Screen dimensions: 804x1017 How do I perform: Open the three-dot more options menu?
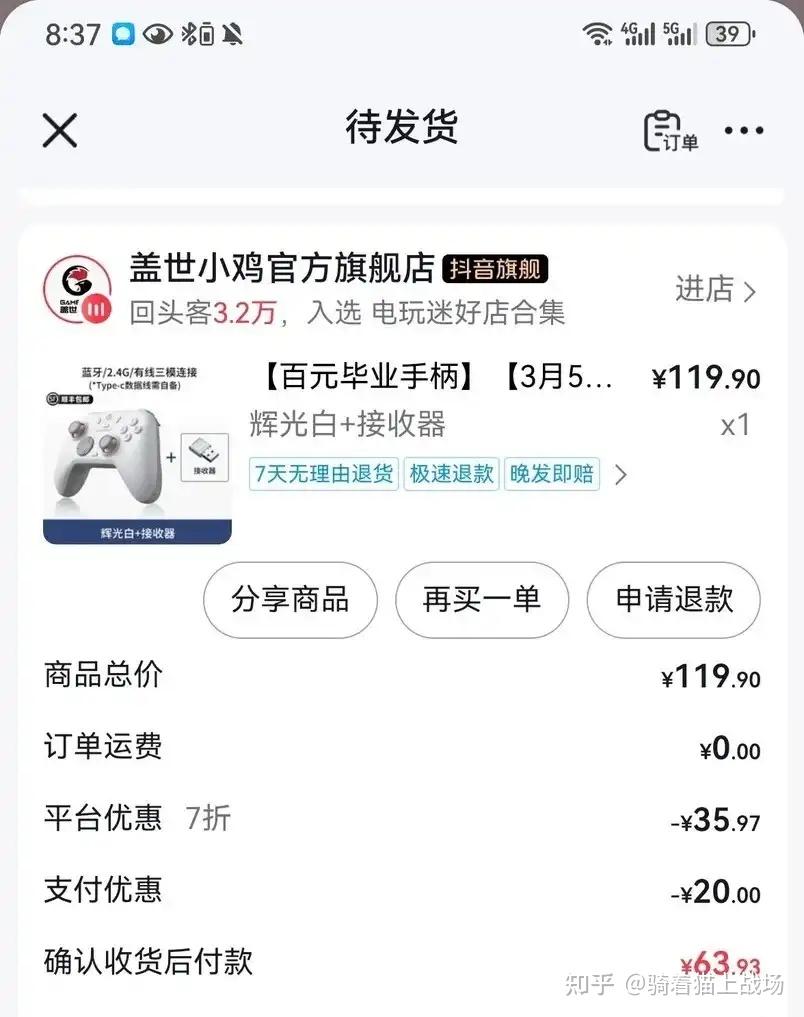(x=742, y=131)
